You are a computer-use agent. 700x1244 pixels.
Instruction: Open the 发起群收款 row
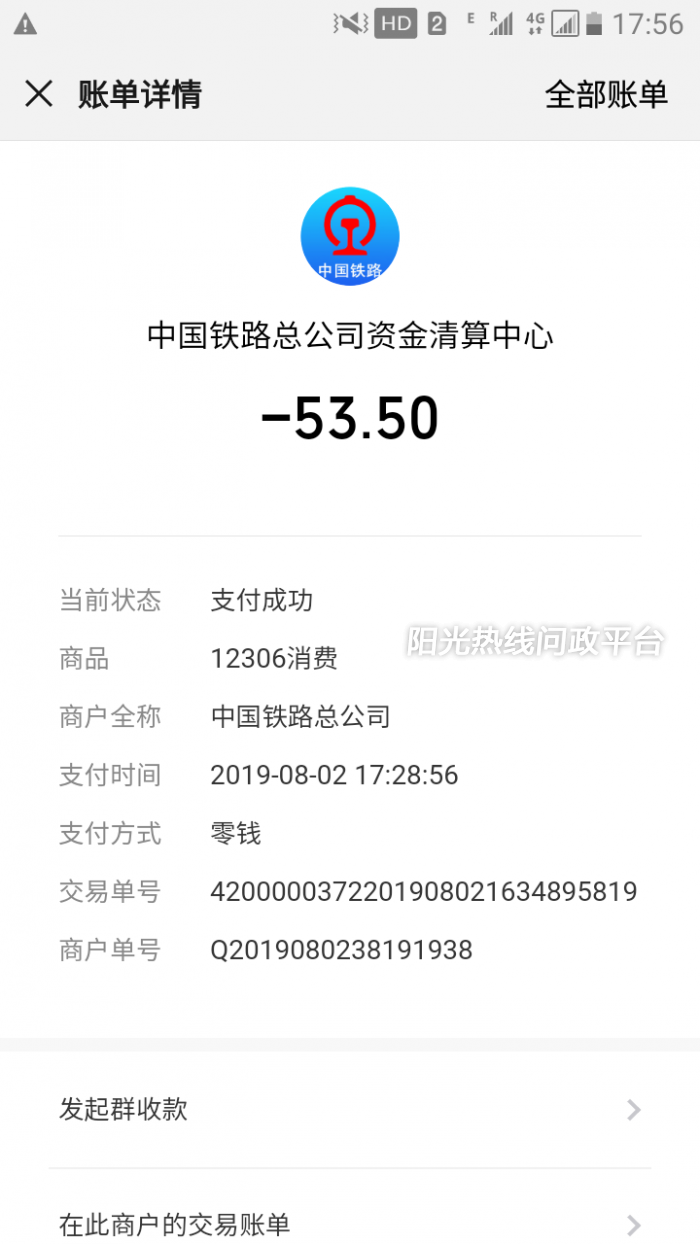pos(350,1109)
